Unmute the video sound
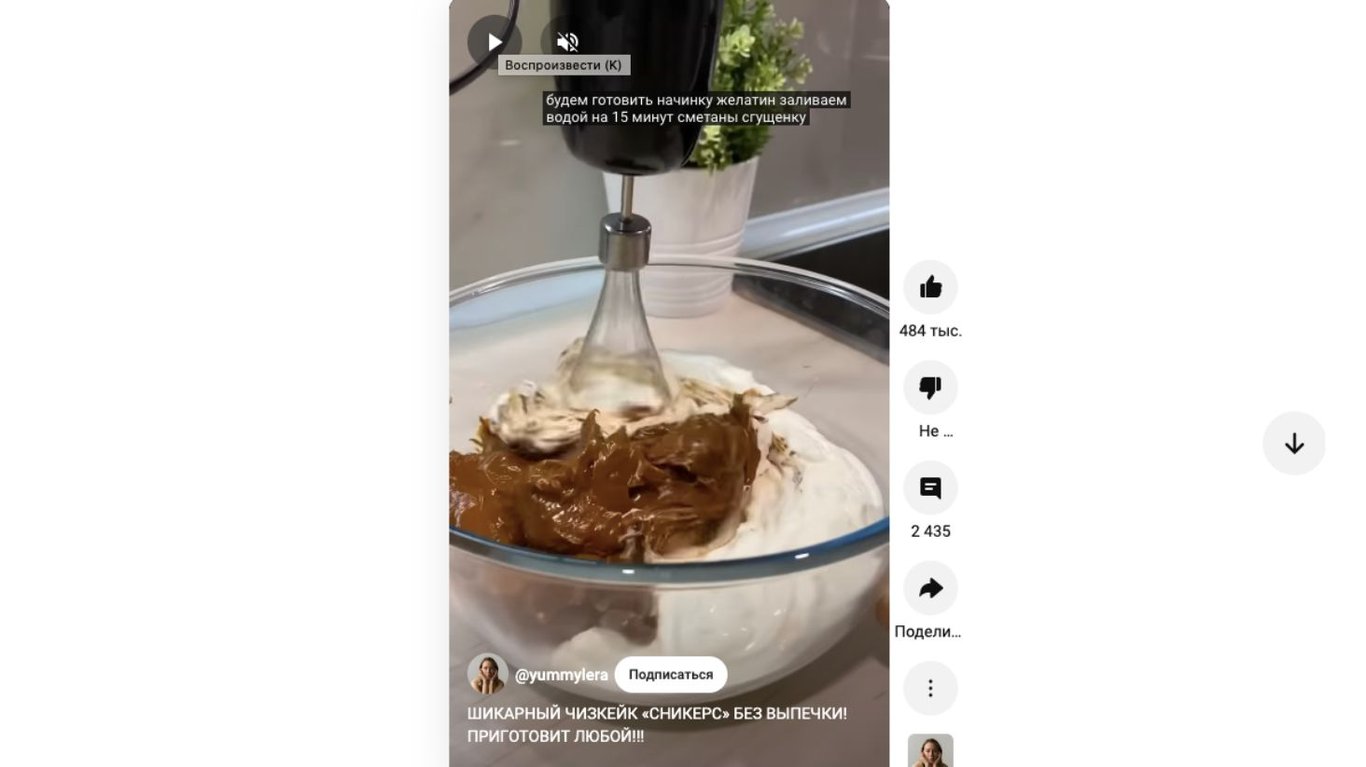 (x=567, y=42)
